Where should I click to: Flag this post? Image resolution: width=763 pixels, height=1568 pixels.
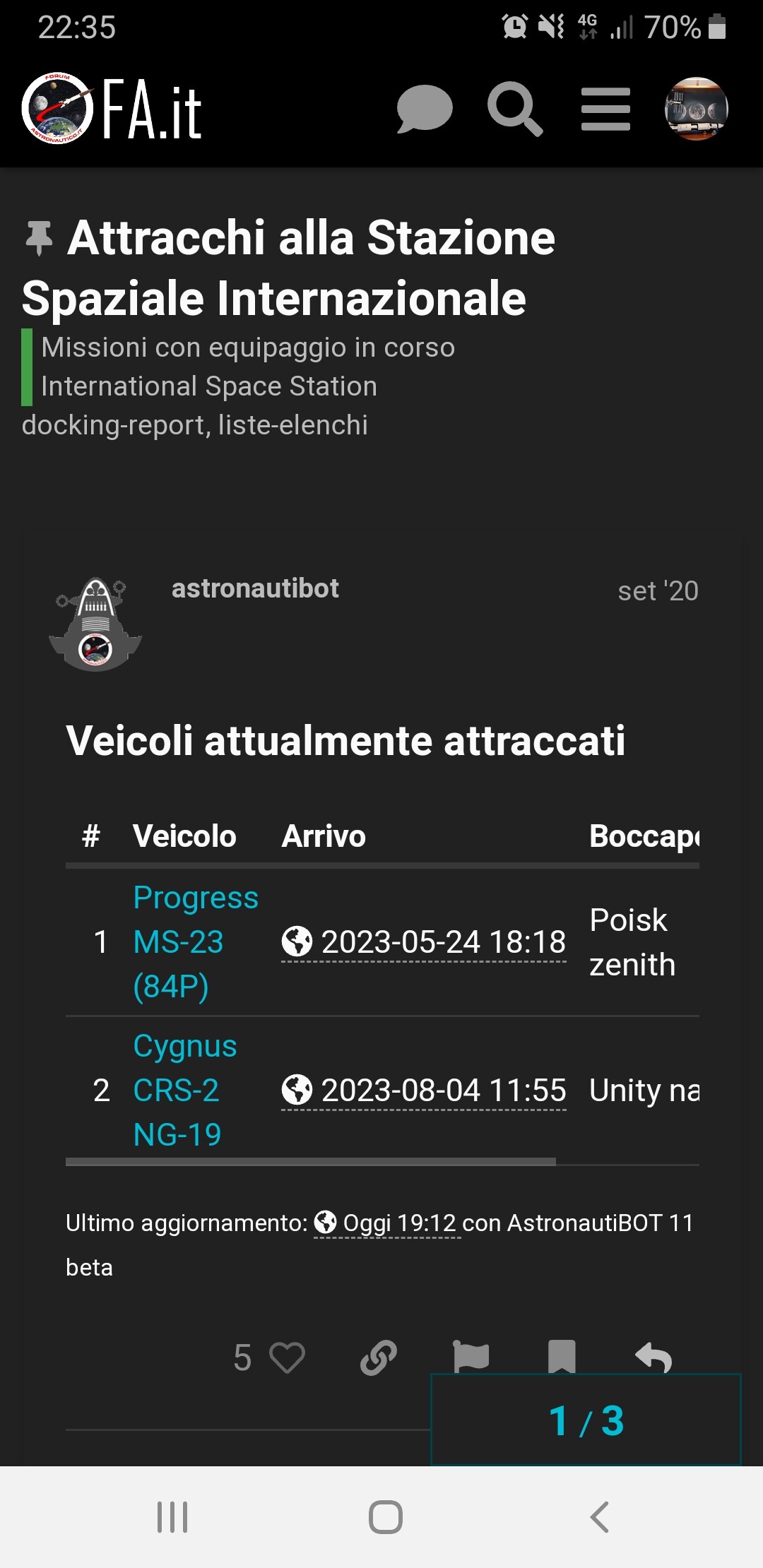(471, 1356)
